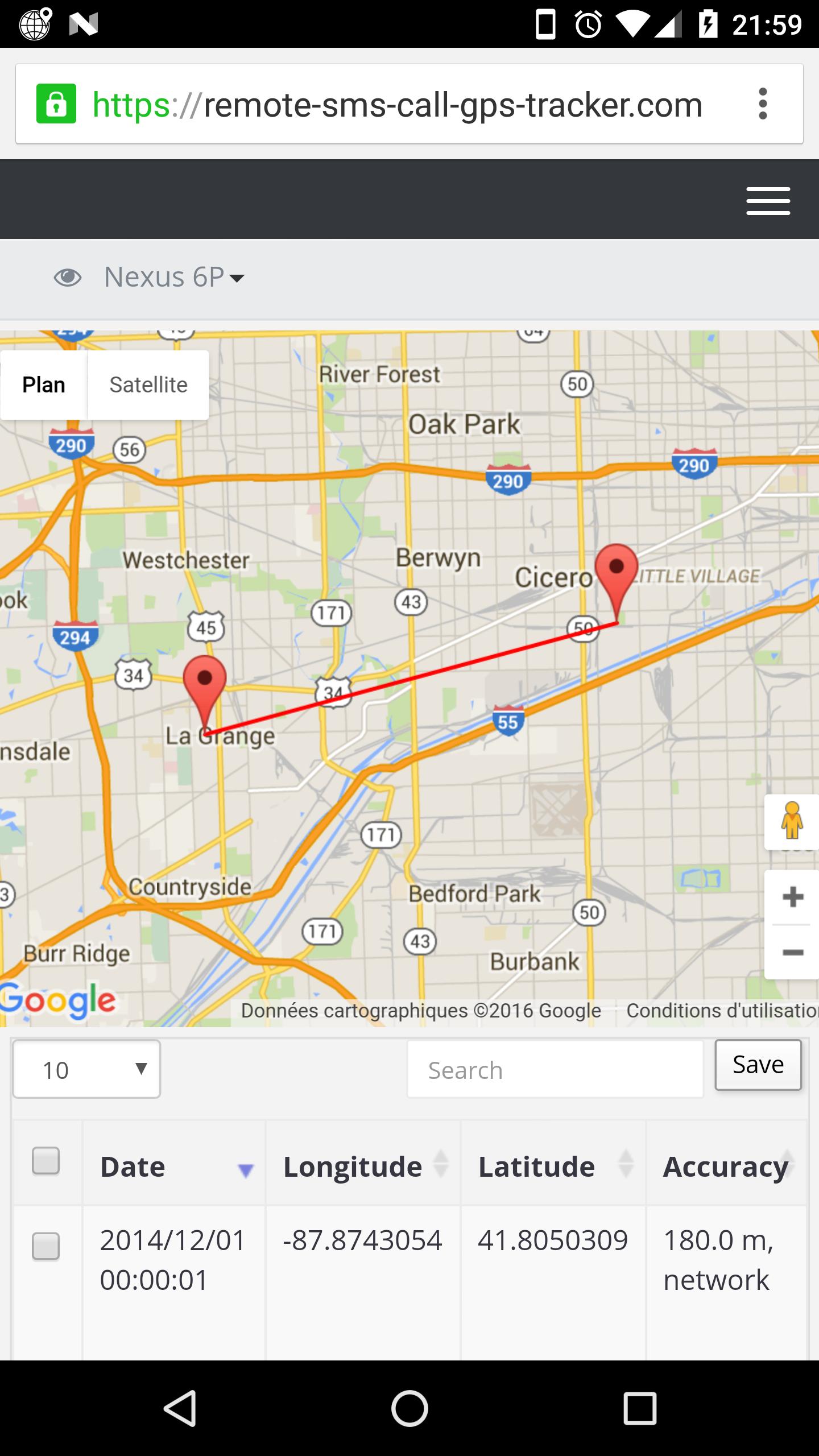Switch to the Satellite map view
819x1456 pixels.
click(x=148, y=384)
